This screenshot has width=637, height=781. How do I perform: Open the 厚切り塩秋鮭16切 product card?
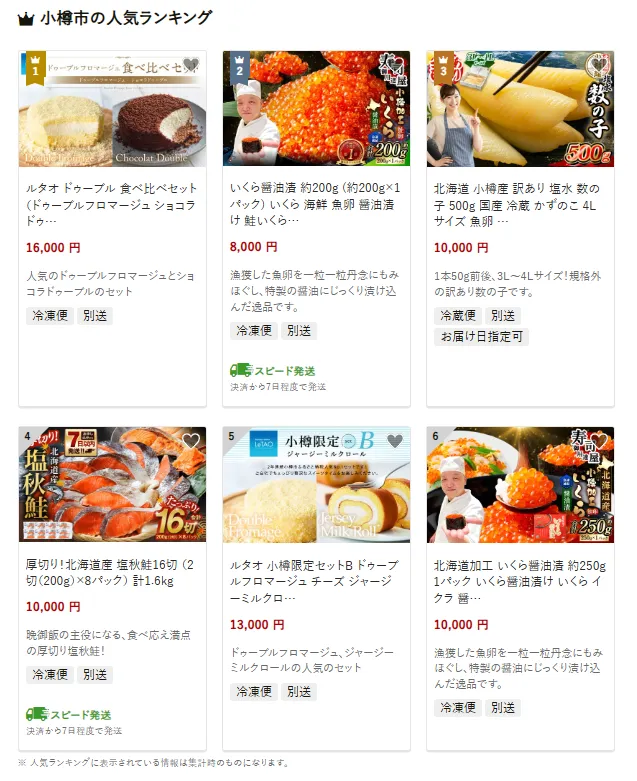coord(112,572)
